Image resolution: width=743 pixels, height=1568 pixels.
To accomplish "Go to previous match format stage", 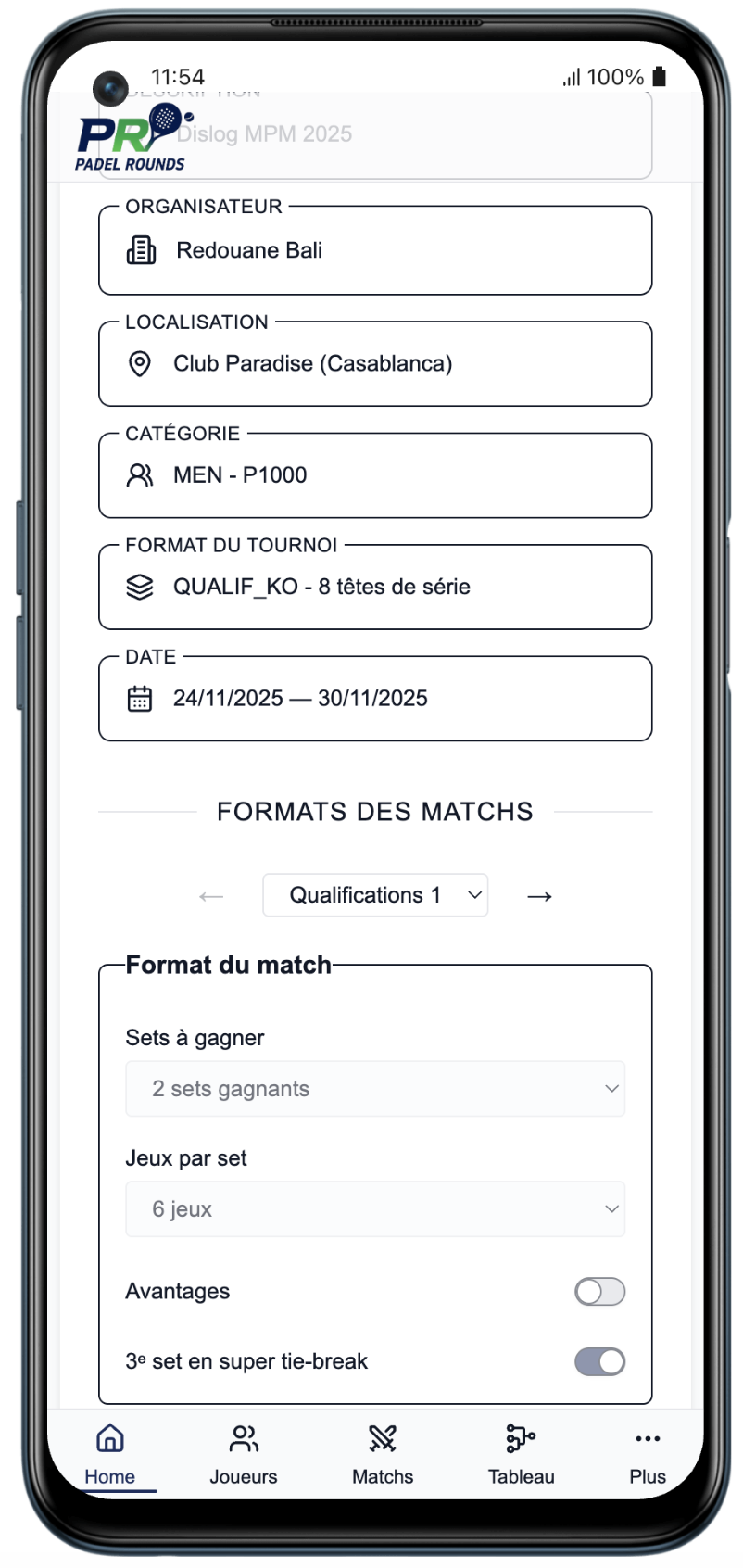I will point(211,896).
